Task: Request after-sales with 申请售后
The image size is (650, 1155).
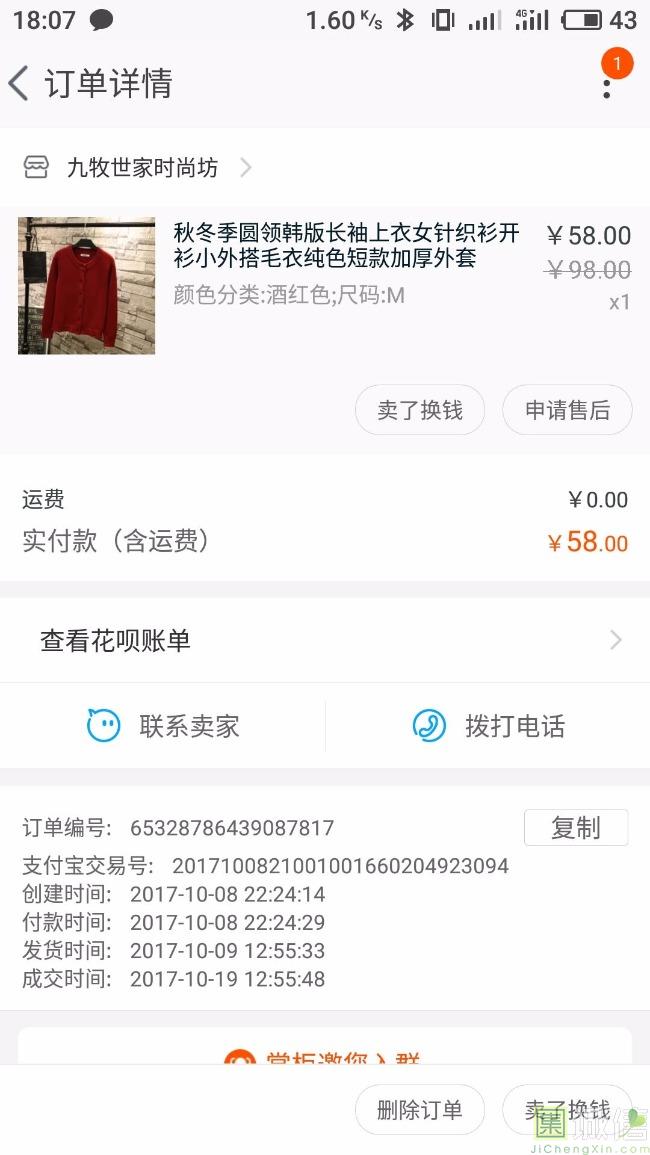Action: click(567, 410)
